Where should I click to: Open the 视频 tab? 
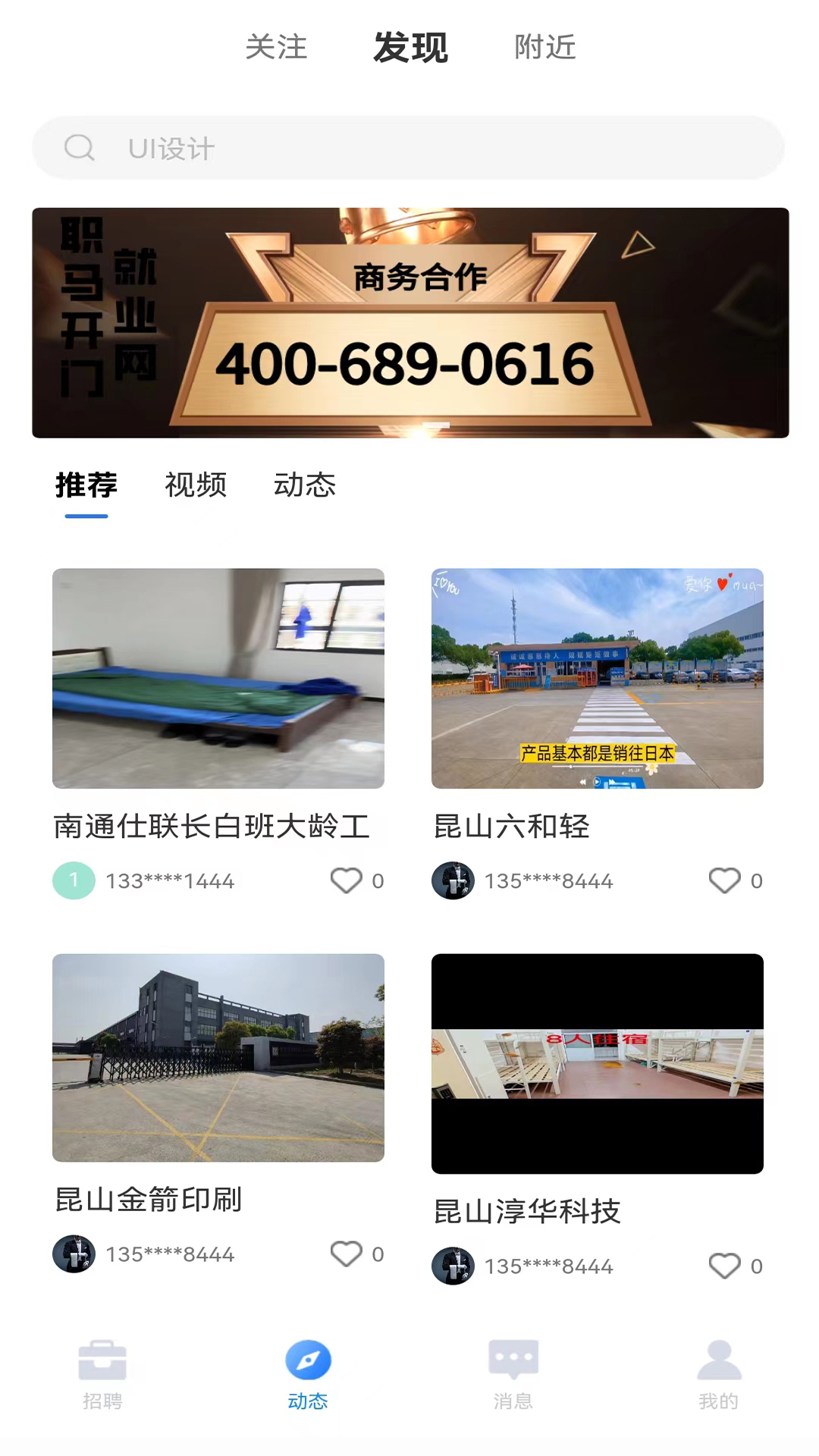coord(195,486)
